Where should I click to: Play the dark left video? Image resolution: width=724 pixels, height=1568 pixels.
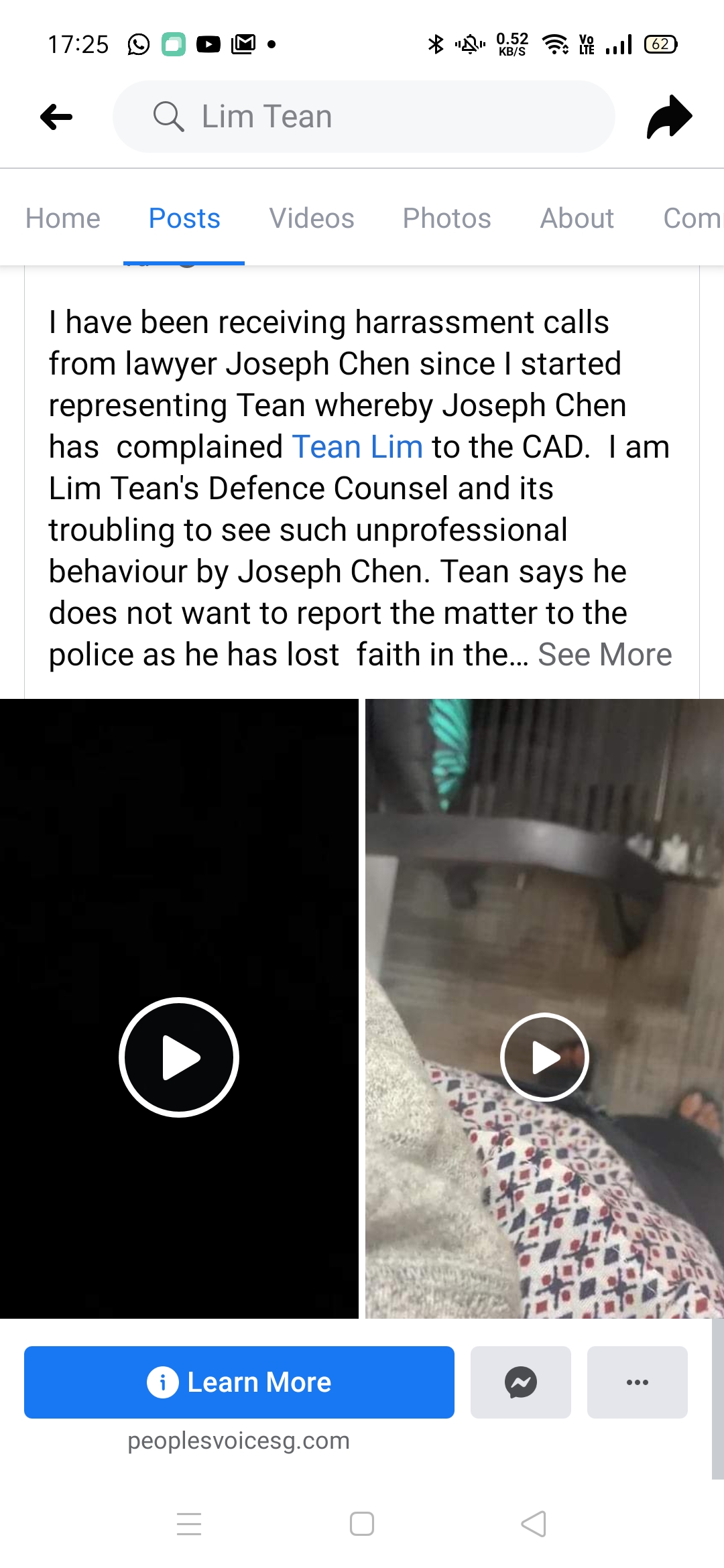179,1057
